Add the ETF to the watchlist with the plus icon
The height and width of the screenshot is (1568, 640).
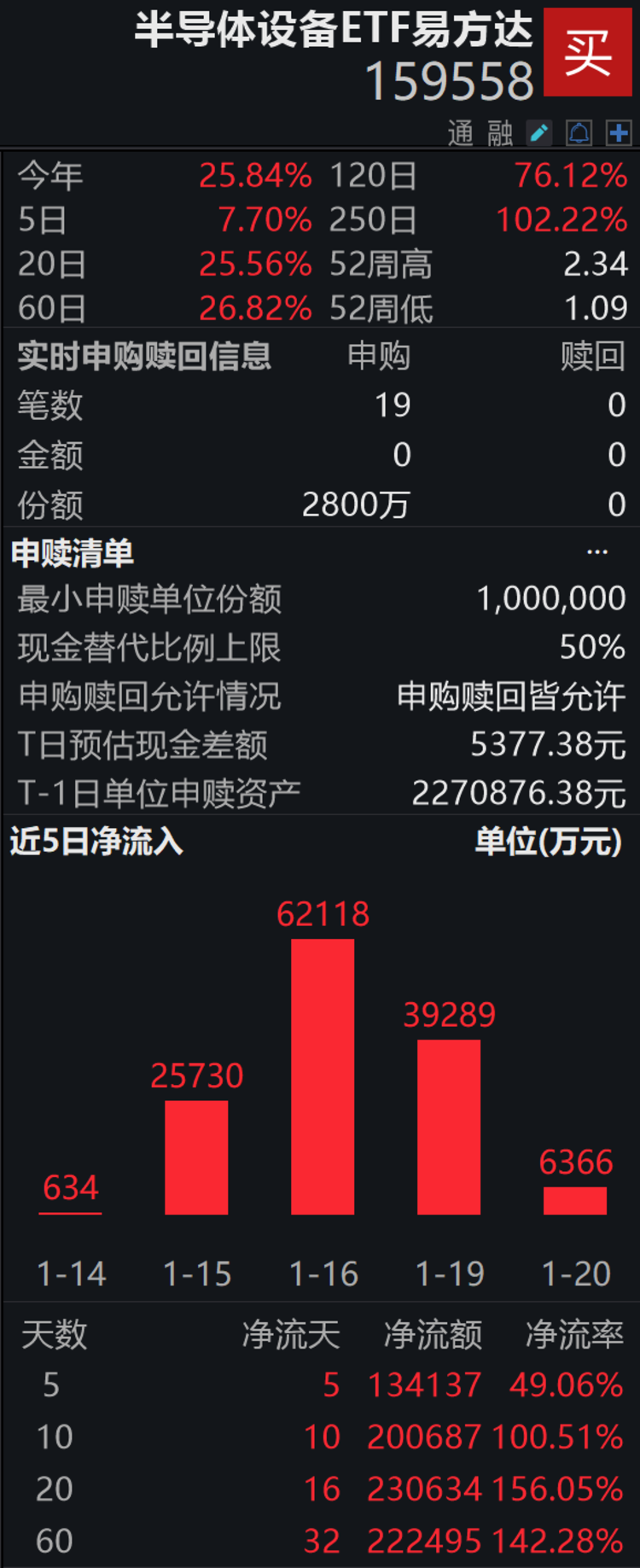(x=619, y=133)
